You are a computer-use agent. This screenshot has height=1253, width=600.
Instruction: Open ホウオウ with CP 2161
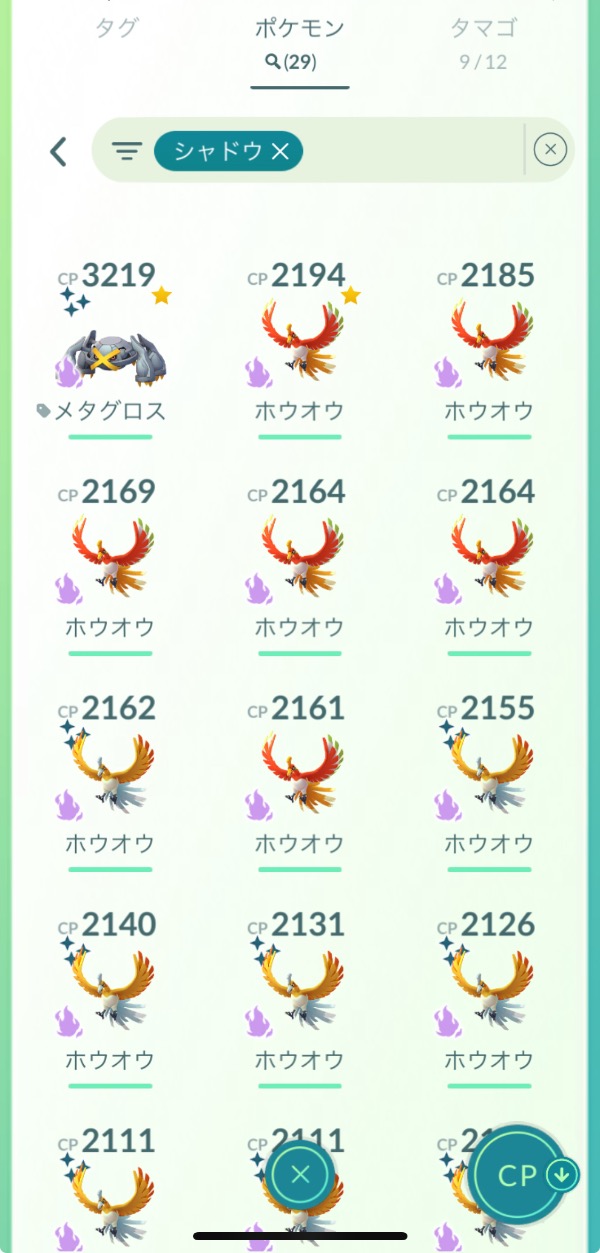pyautogui.click(x=300, y=783)
